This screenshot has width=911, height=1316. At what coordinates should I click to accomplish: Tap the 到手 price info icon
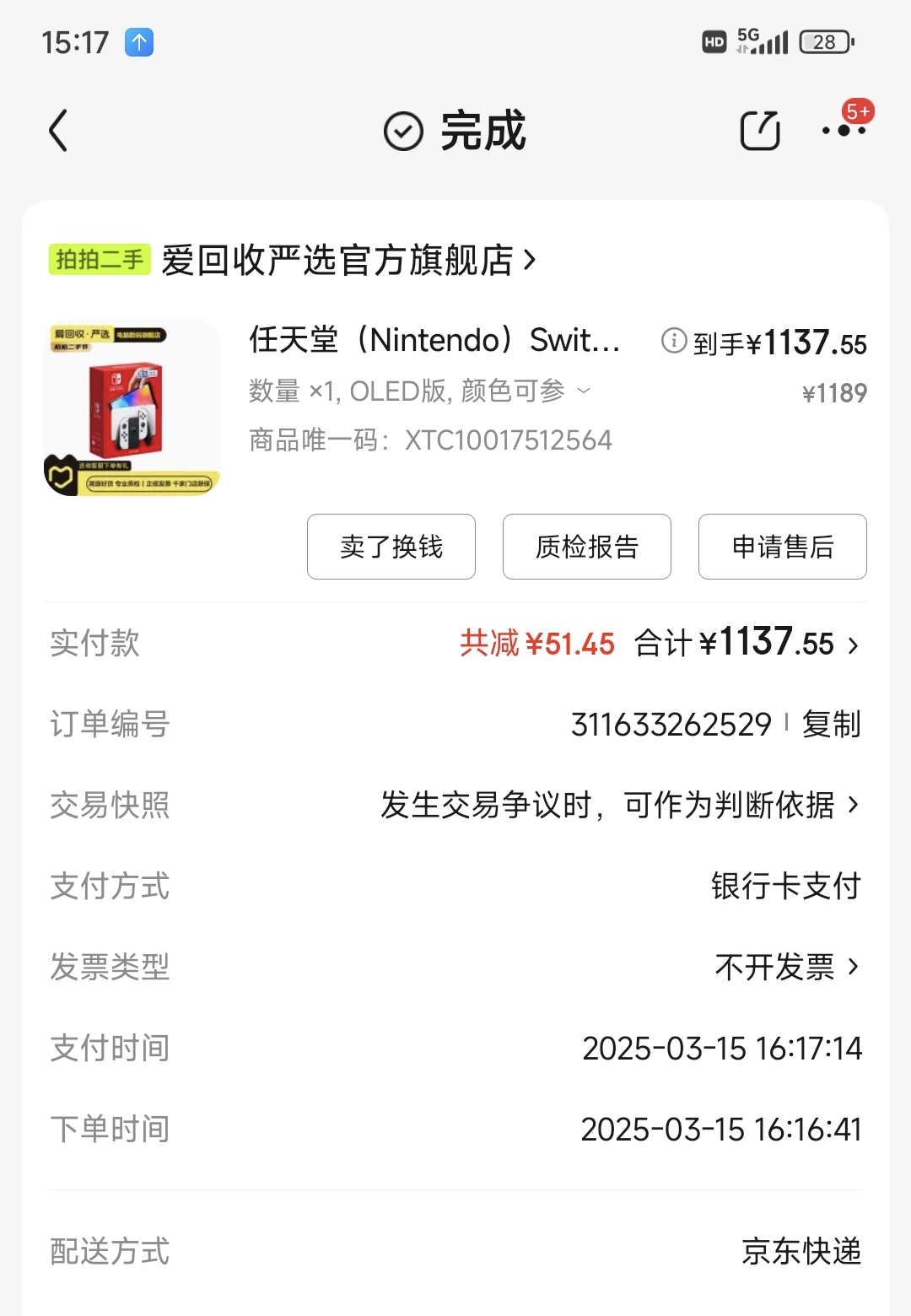point(673,341)
